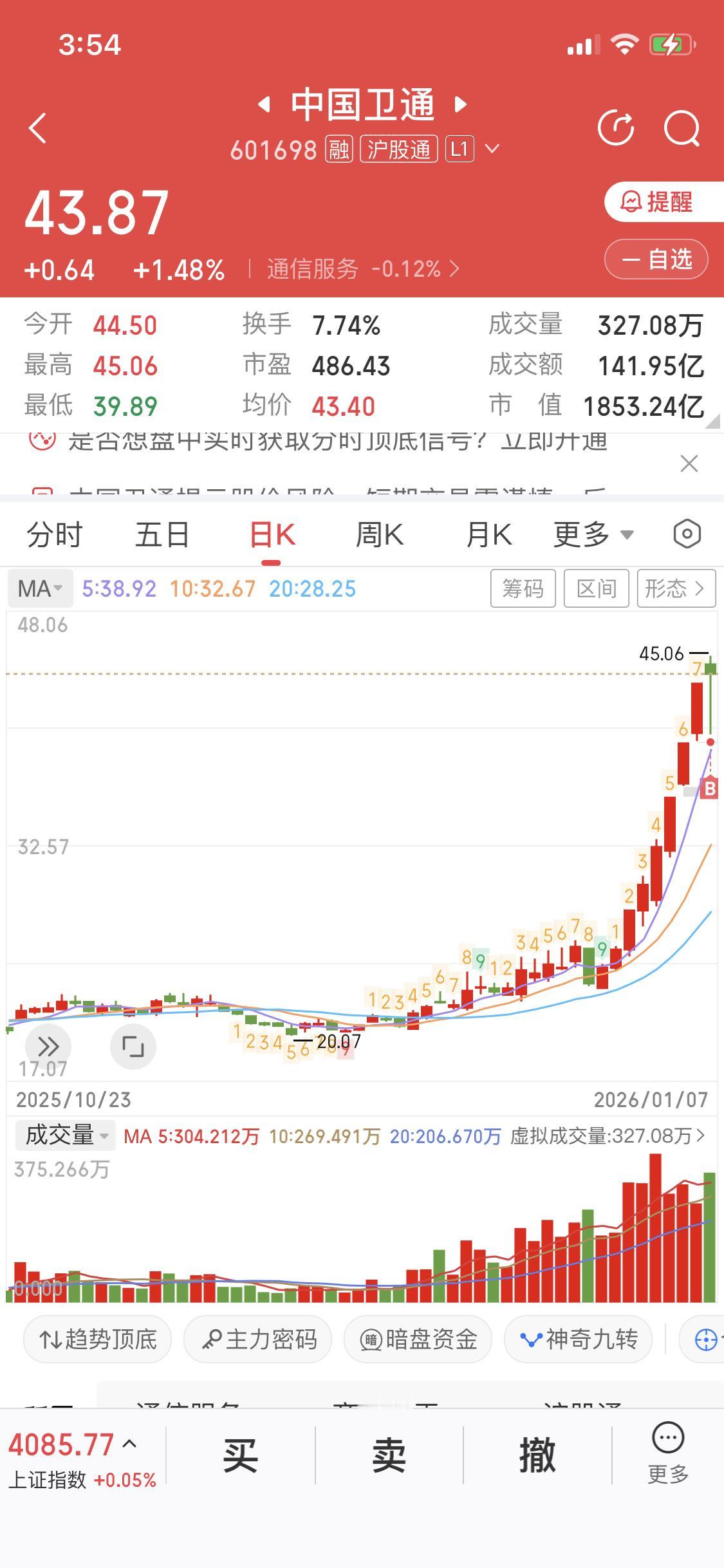Open the MA indicator dropdown
Viewport: 724px width, 1568px height.
[x=40, y=588]
